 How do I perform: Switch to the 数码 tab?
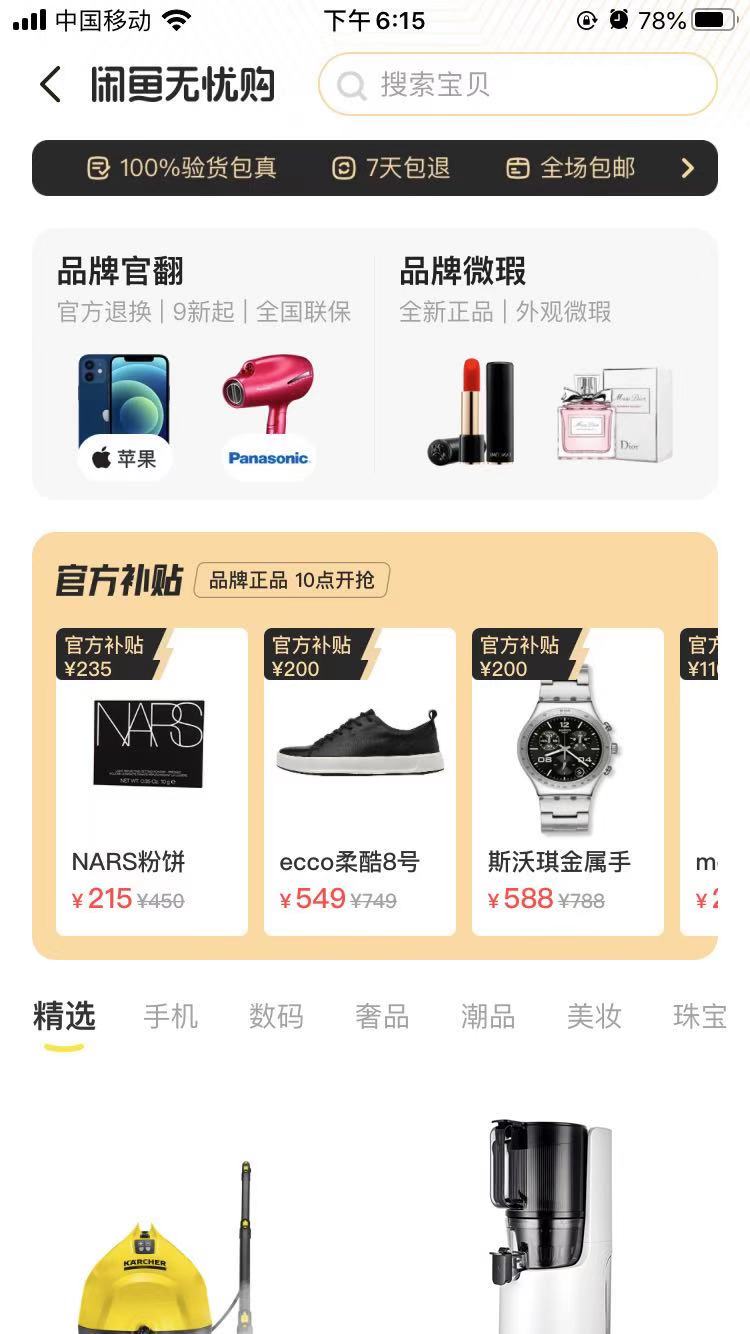(276, 1017)
